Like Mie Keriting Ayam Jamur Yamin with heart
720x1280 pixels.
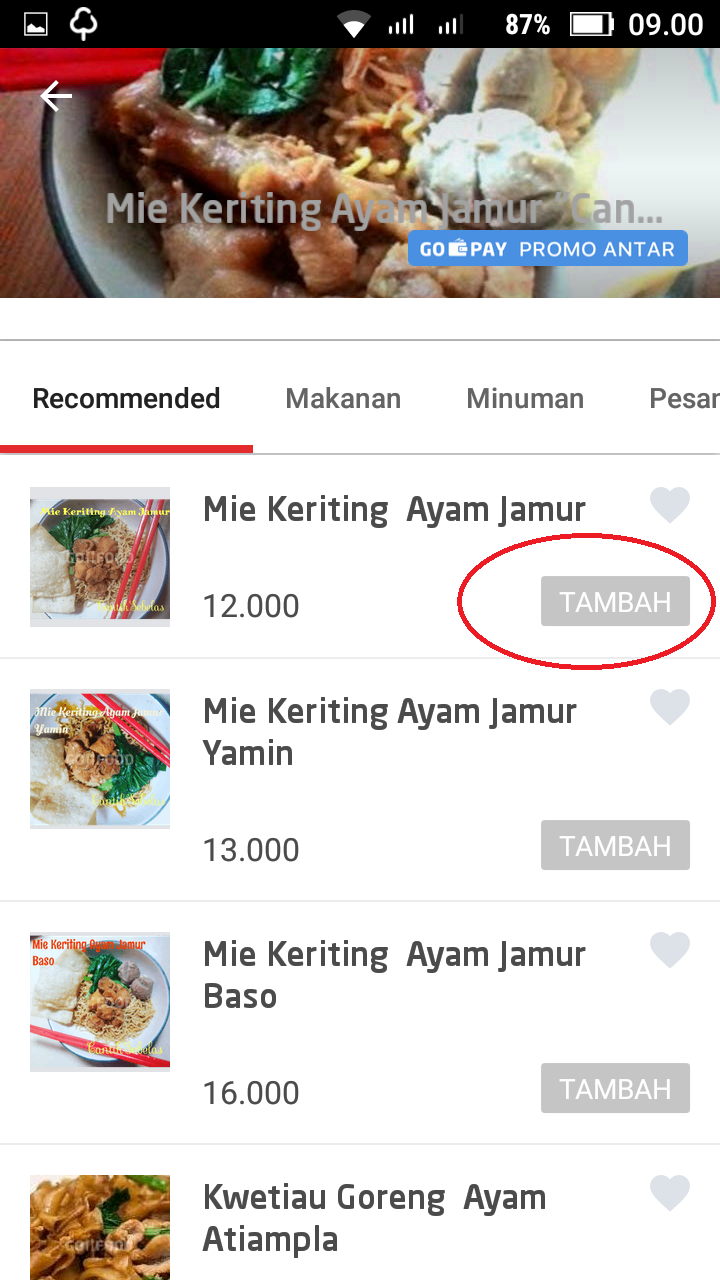(670, 708)
